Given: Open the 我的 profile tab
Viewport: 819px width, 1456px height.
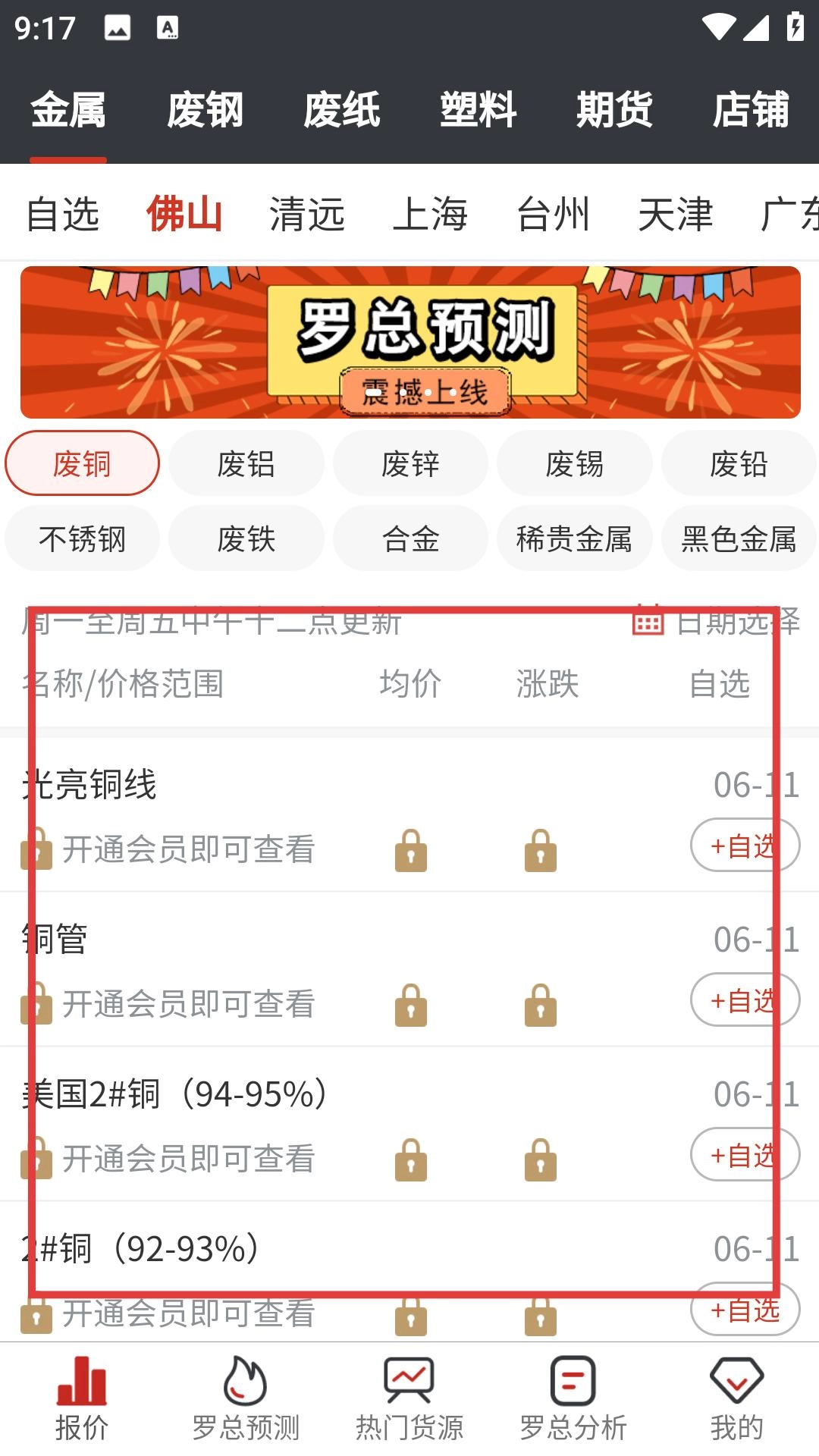Looking at the screenshot, I should 737,1399.
